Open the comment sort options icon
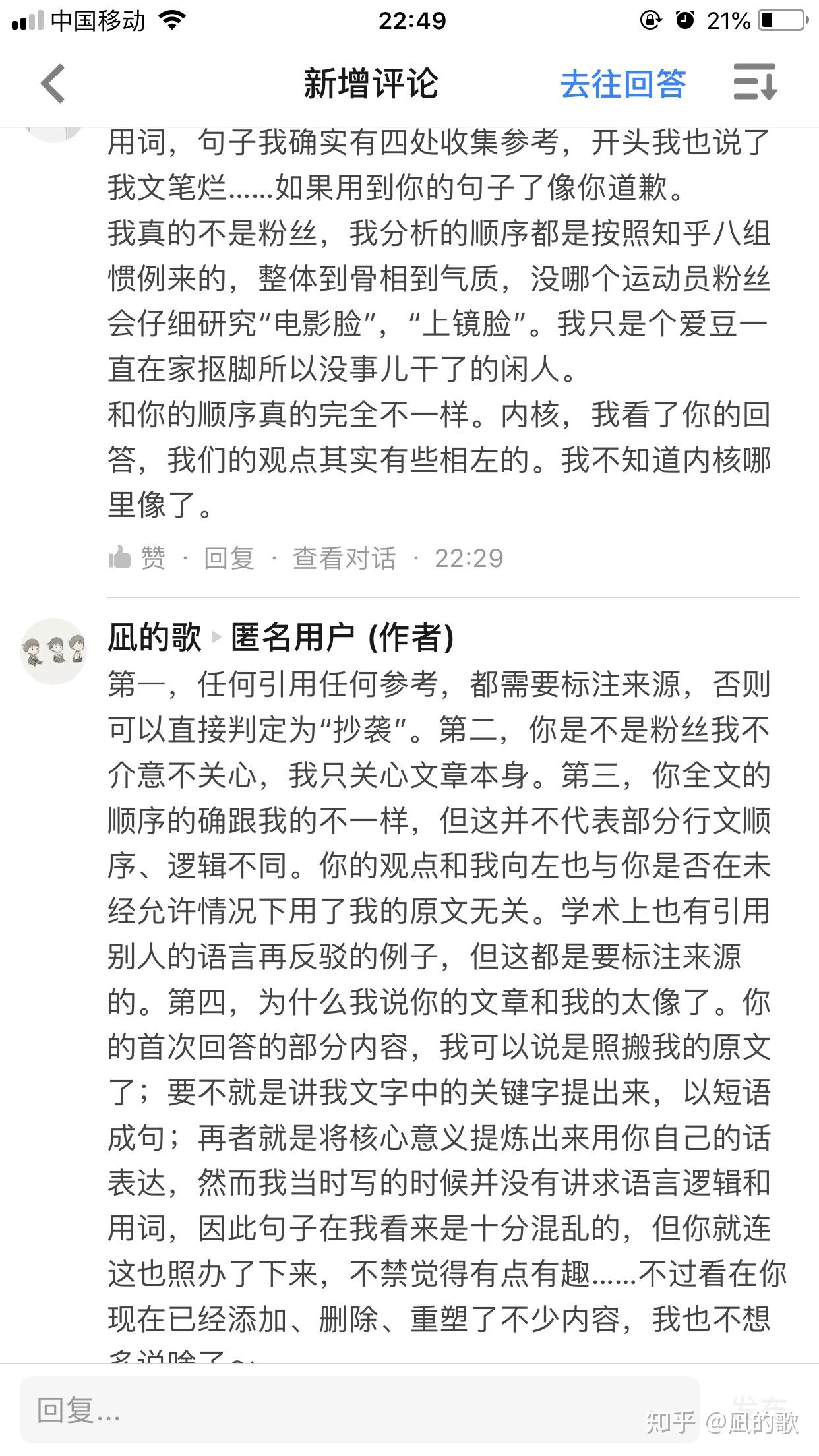This screenshot has height=1456, width=819. [x=756, y=83]
